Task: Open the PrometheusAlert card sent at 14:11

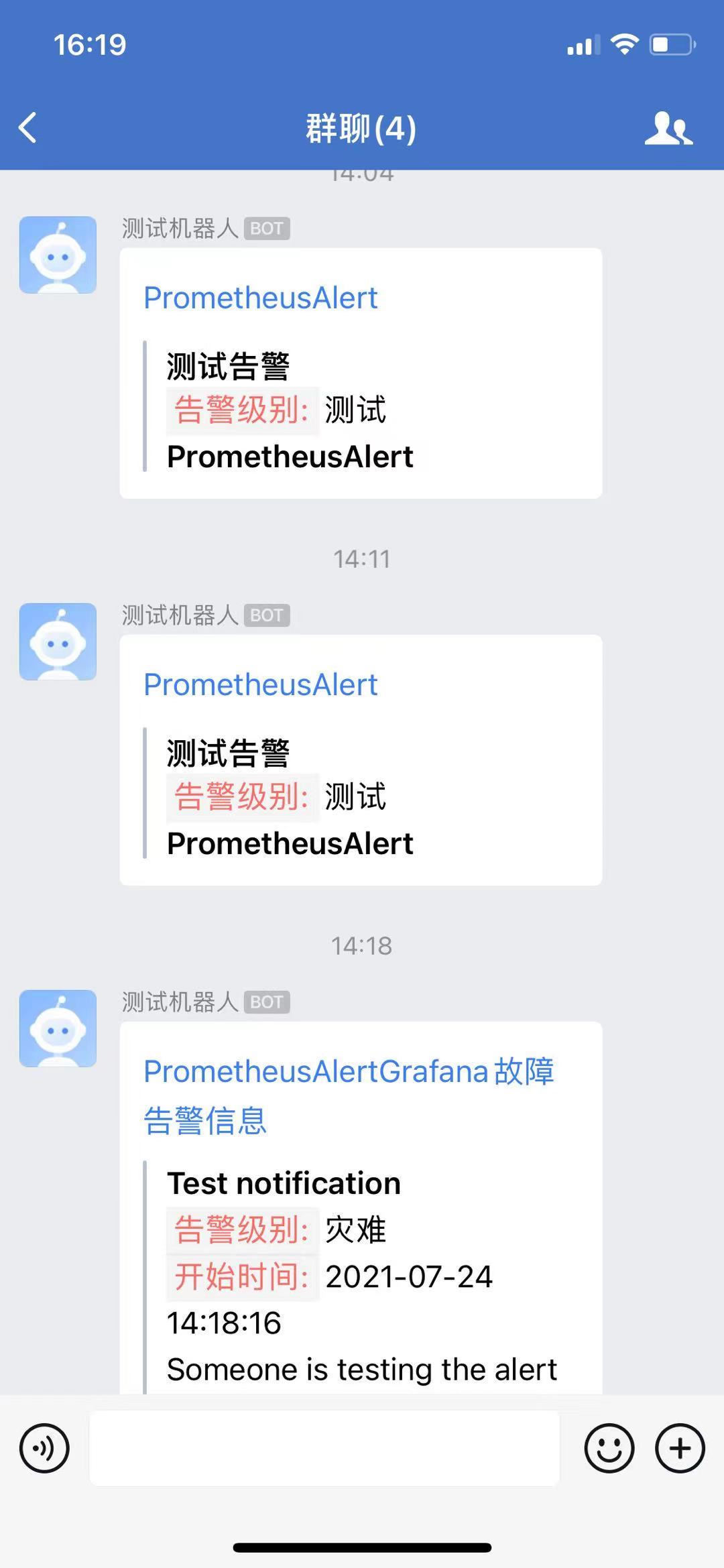Action: 361,760
